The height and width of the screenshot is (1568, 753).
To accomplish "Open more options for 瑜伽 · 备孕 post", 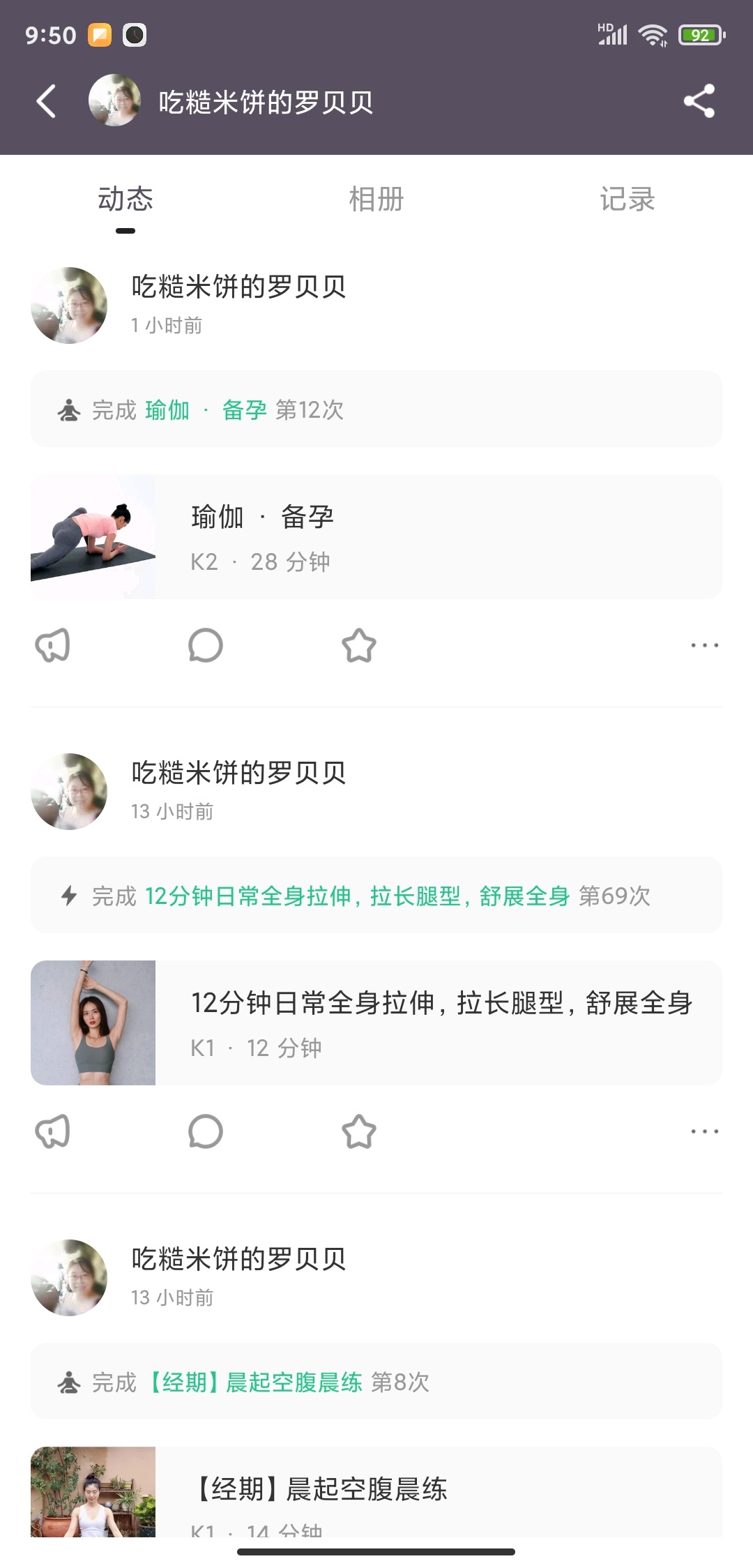I will (x=704, y=645).
